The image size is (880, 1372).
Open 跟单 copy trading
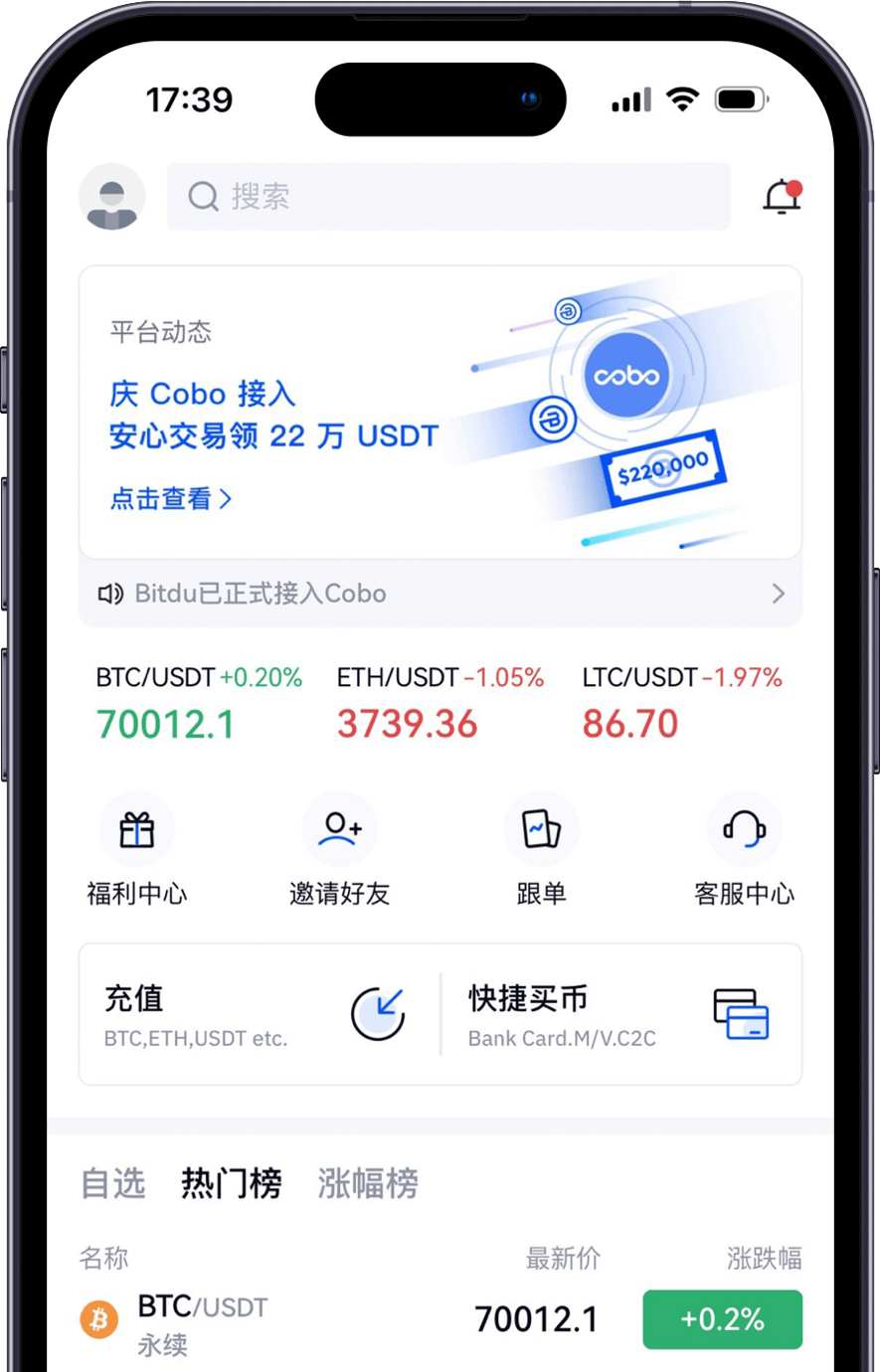point(541,850)
